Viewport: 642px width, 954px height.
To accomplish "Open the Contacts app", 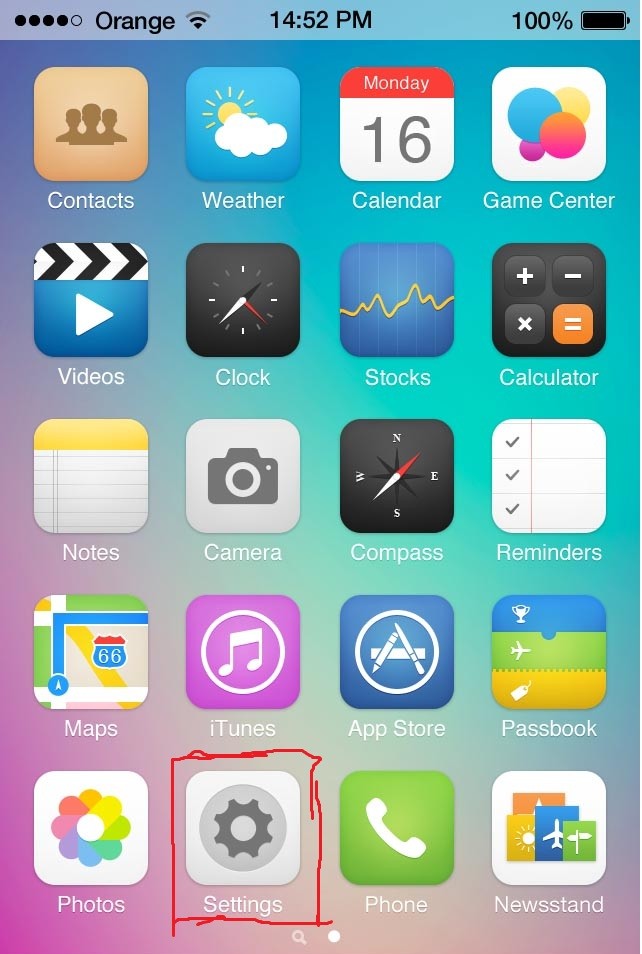I will pyautogui.click(x=91, y=124).
